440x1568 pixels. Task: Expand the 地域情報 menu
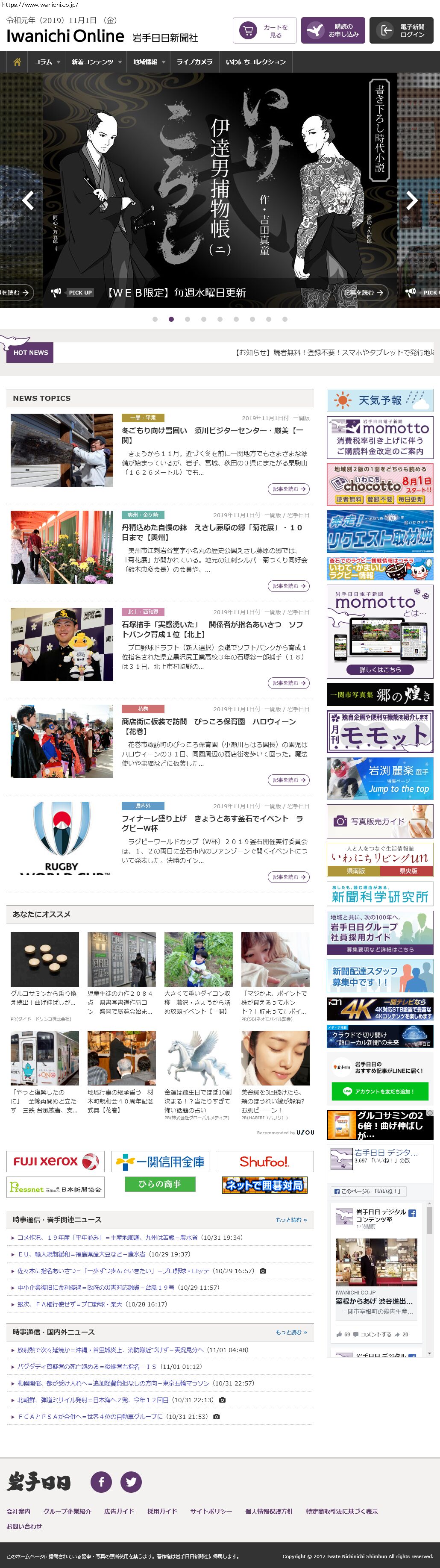149,62
